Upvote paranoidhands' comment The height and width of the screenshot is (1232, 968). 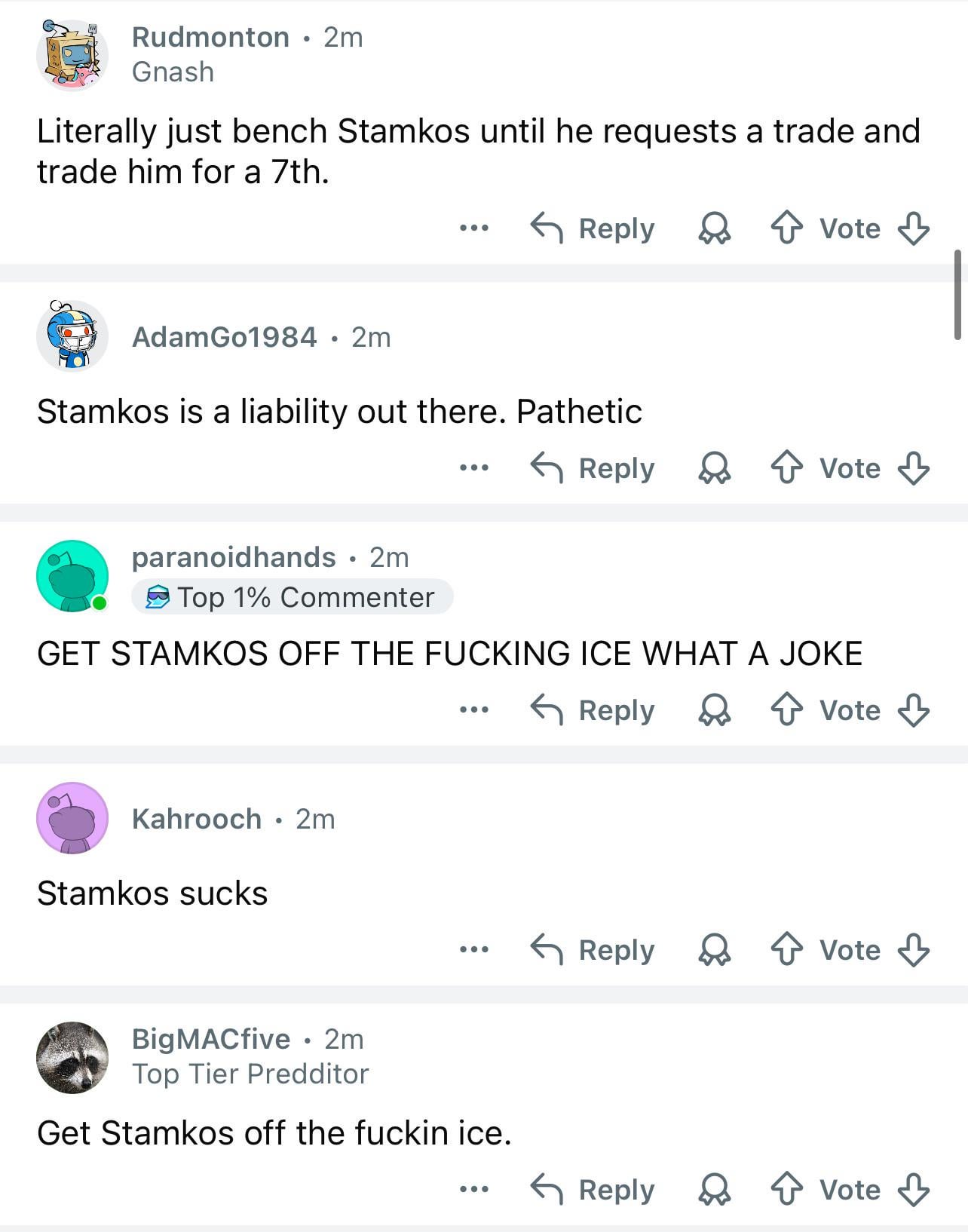coord(786,710)
